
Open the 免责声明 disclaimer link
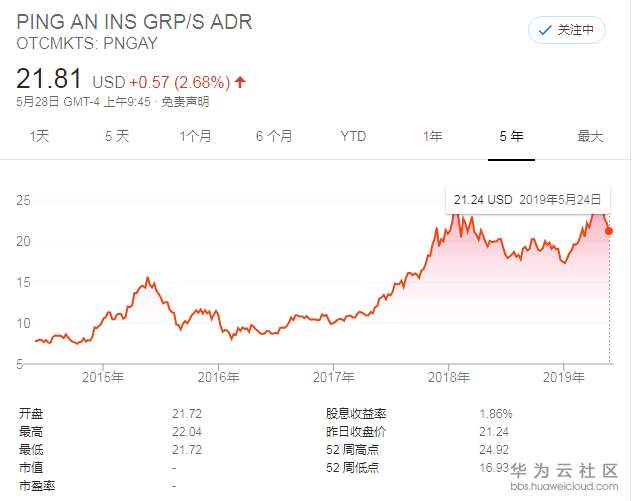[185, 101]
